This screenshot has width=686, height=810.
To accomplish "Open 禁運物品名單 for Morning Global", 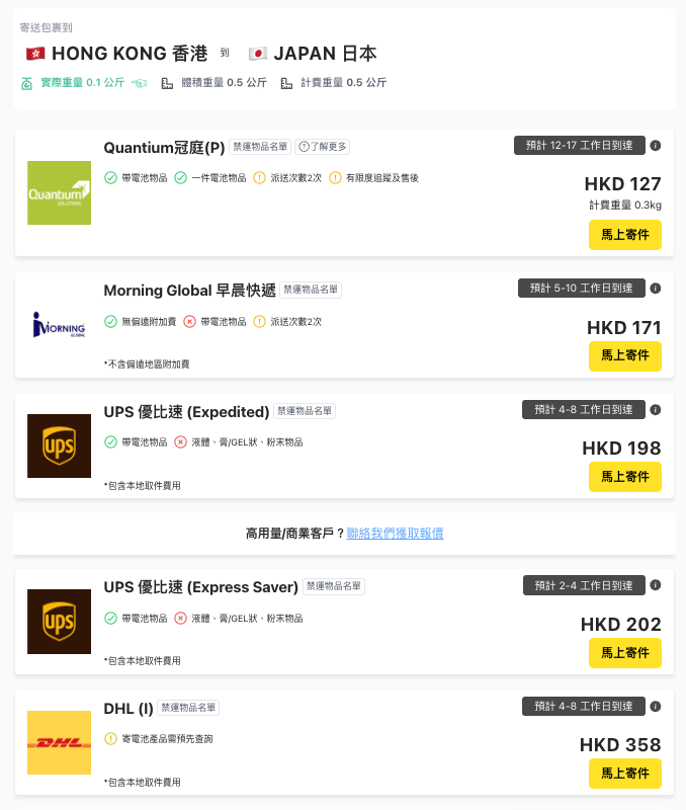I will [310, 290].
